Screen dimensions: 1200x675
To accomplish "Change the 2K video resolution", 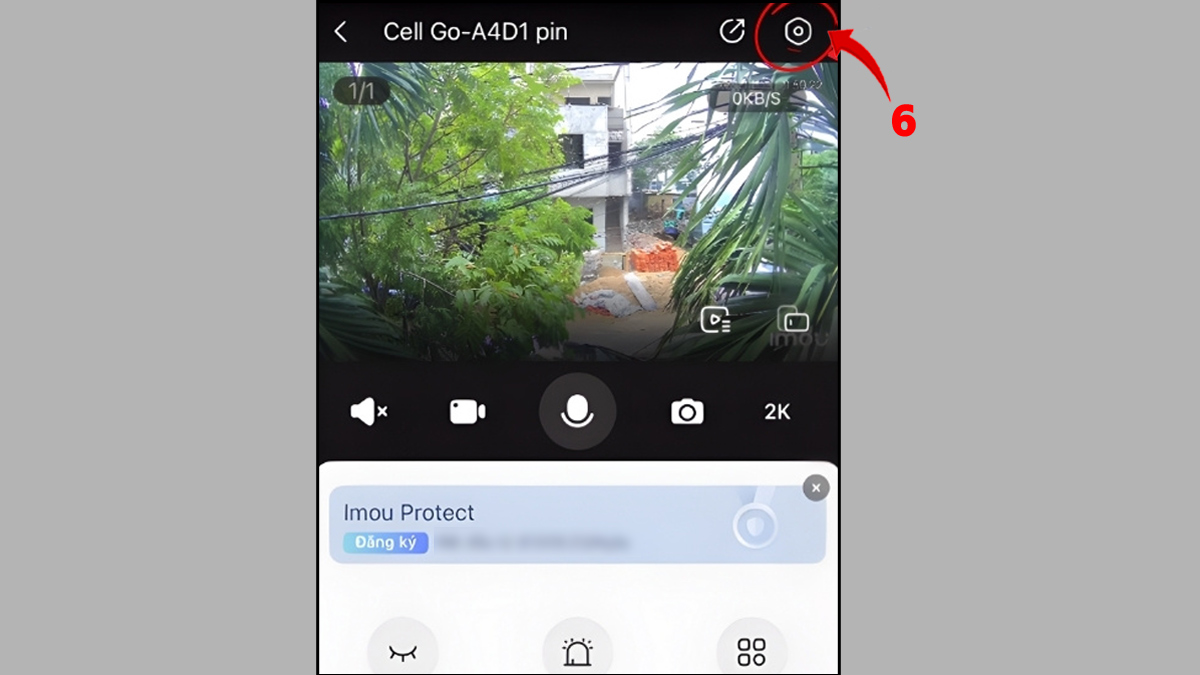I will (777, 411).
